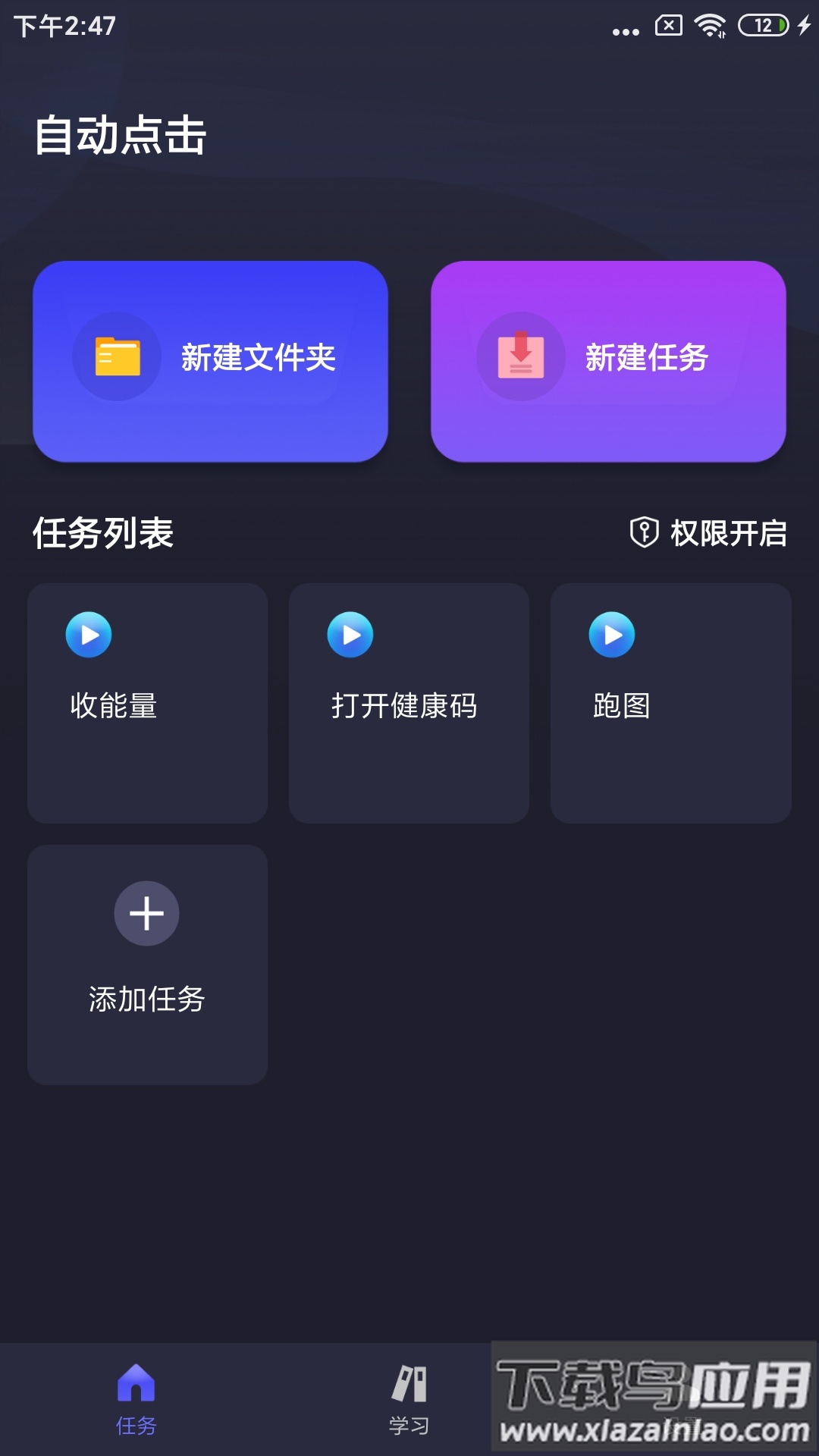Create a new task with 新建任务
Viewport: 819px width, 1456px height.
click(x=608, y=361)
